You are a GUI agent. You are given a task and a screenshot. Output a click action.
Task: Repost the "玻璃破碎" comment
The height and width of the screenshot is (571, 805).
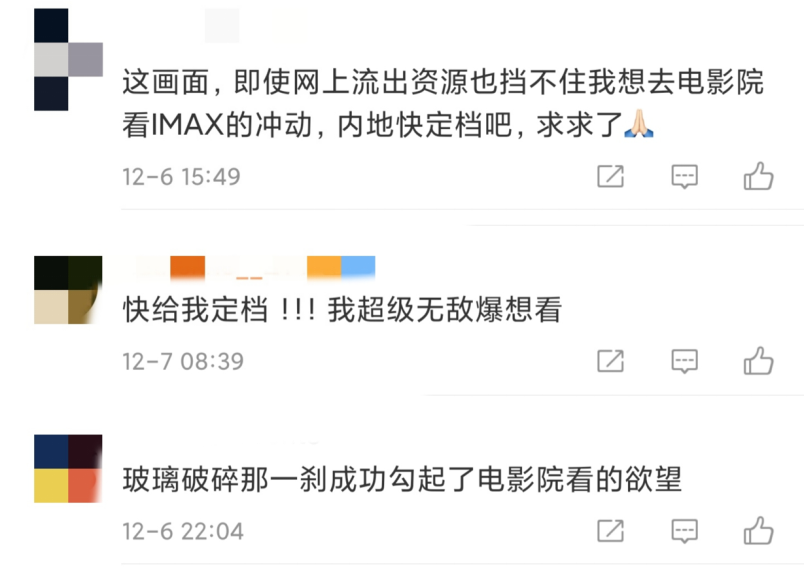point(610,530)
